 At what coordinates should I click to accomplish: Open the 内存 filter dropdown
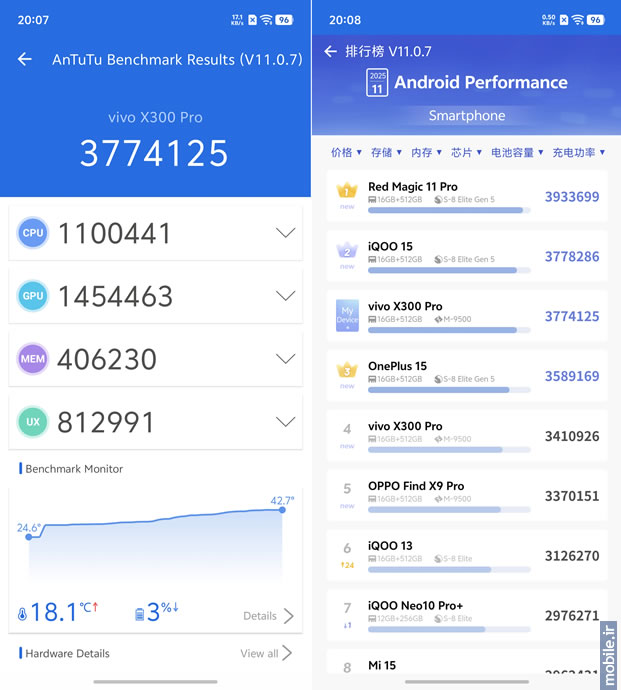coord(426,153)
